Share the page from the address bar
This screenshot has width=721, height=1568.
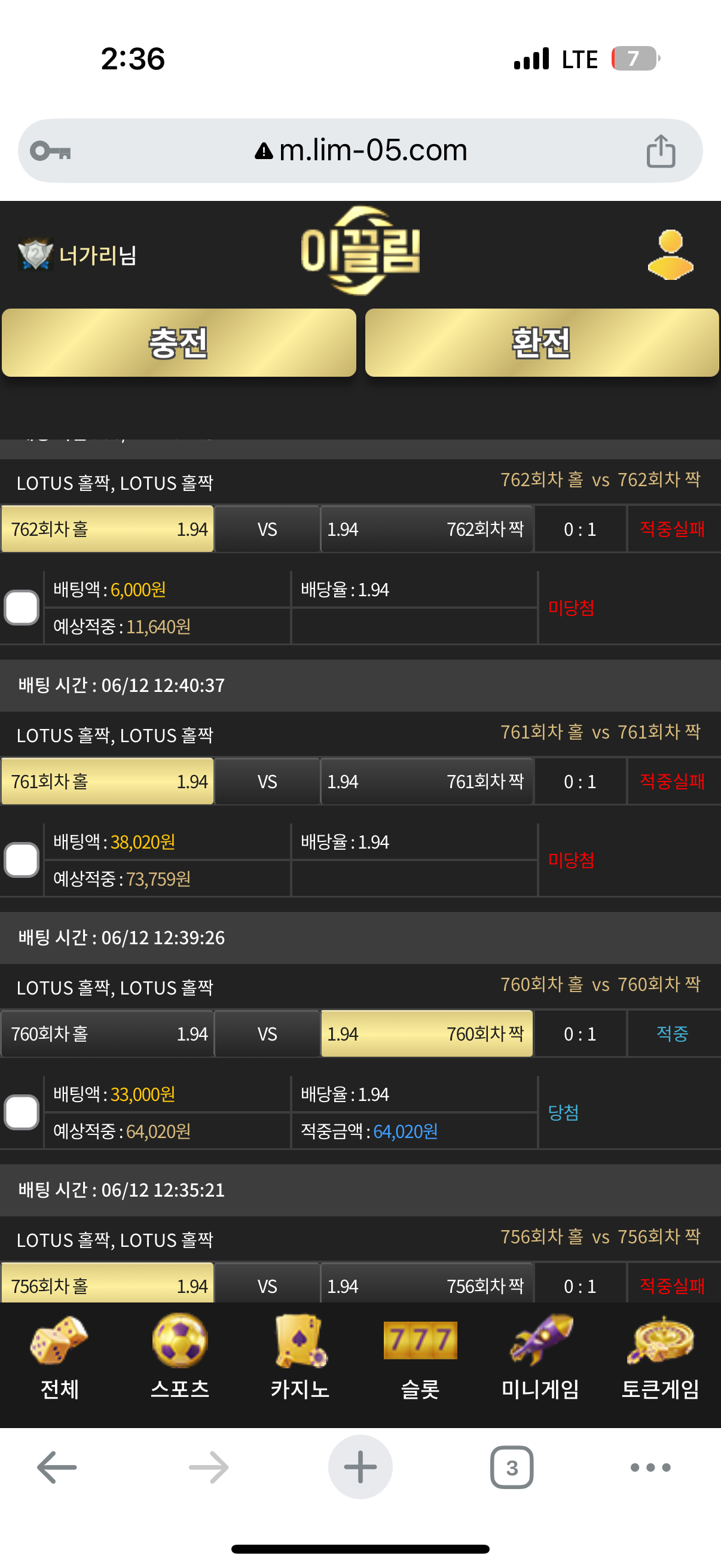661,151
